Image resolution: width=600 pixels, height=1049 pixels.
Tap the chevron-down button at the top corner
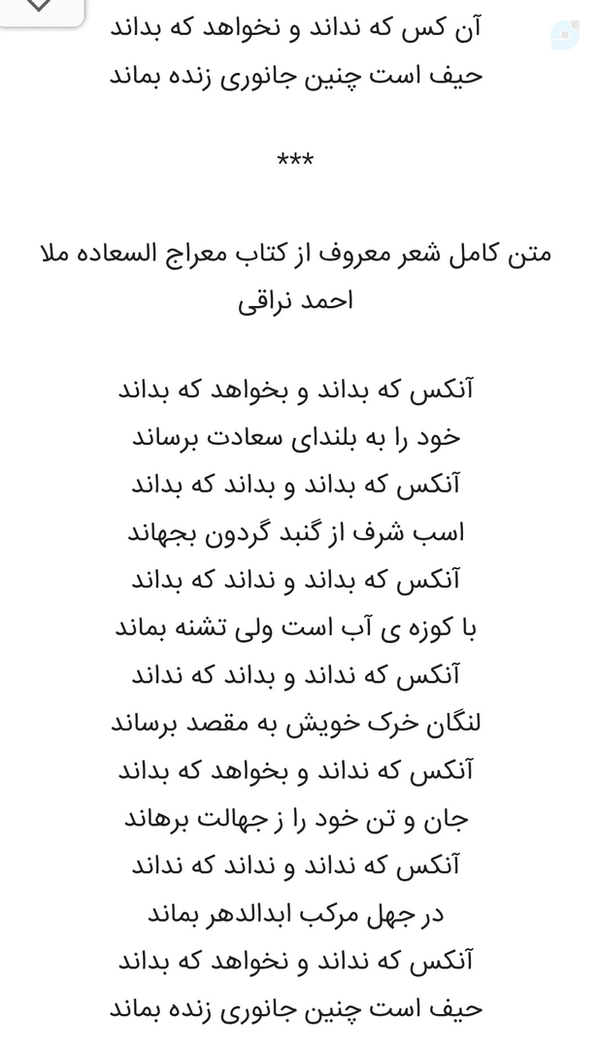(x=39, y=8)
